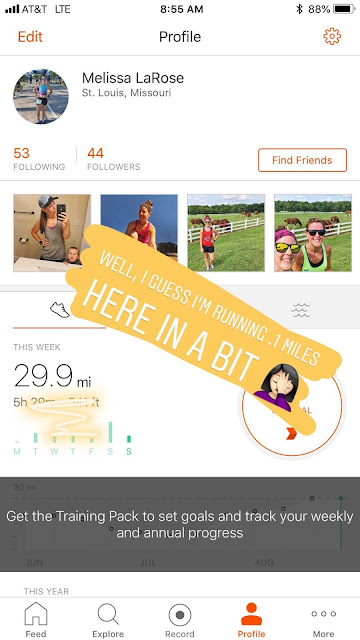View the 53 Following list
360x640 pixels.
(x=39, y=159)
